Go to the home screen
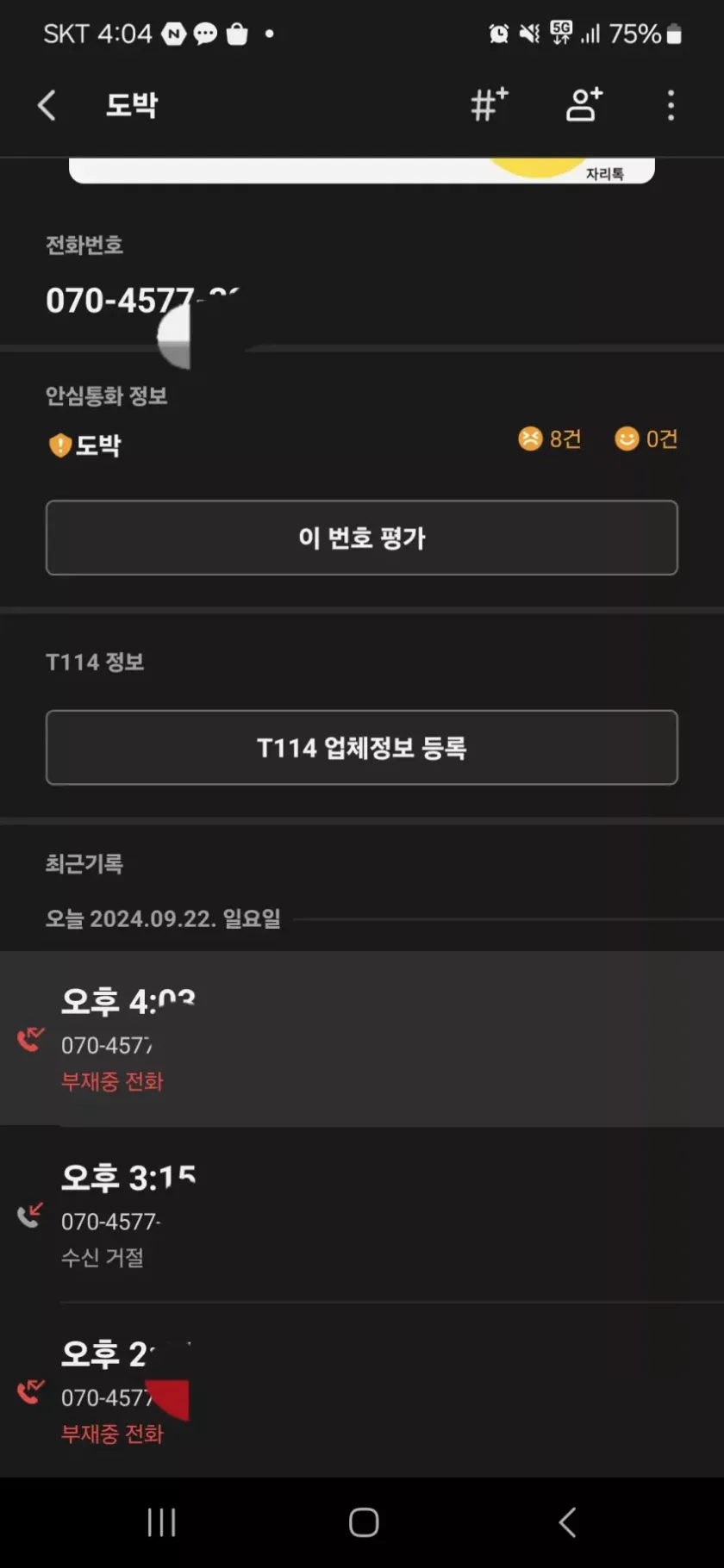Image resolution: width=724 pixels, height=1568 pixels. (x=363, y=1522)
